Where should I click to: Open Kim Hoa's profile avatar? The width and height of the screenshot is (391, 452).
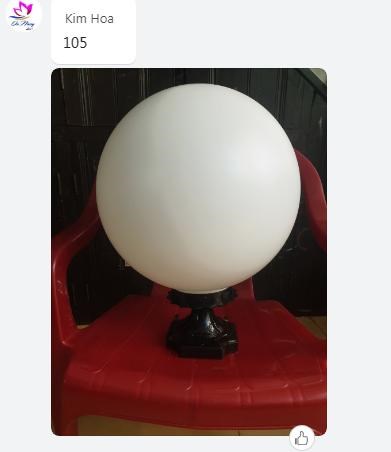click(x=23, y=16)
